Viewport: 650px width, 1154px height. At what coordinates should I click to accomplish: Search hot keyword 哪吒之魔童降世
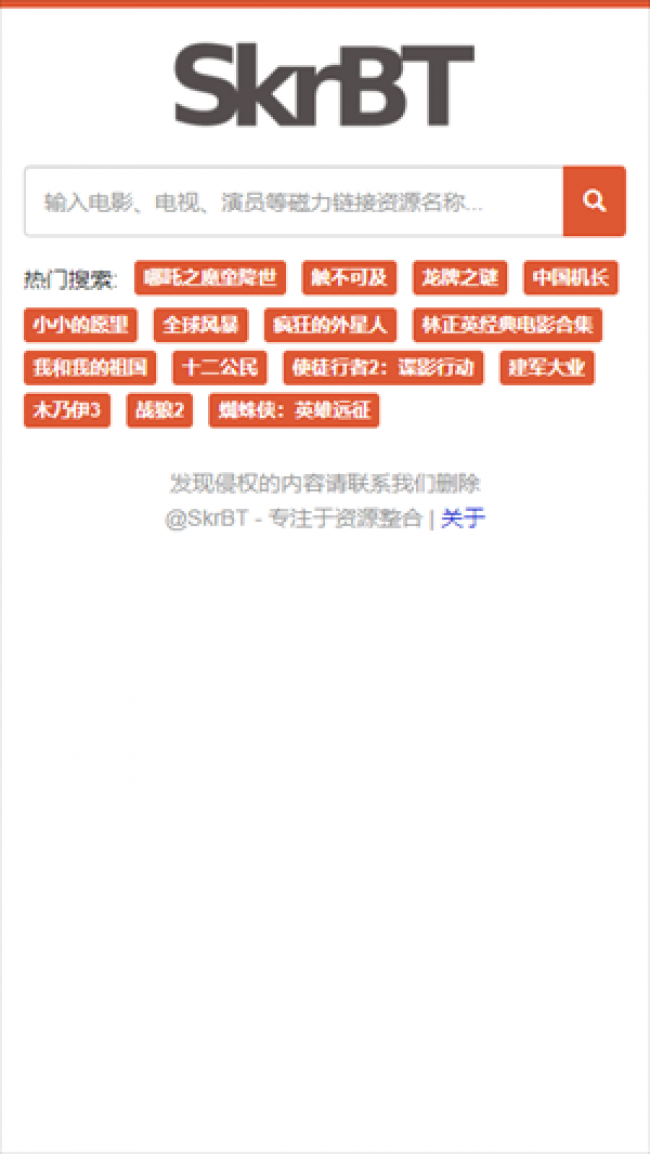click(210, 278)
